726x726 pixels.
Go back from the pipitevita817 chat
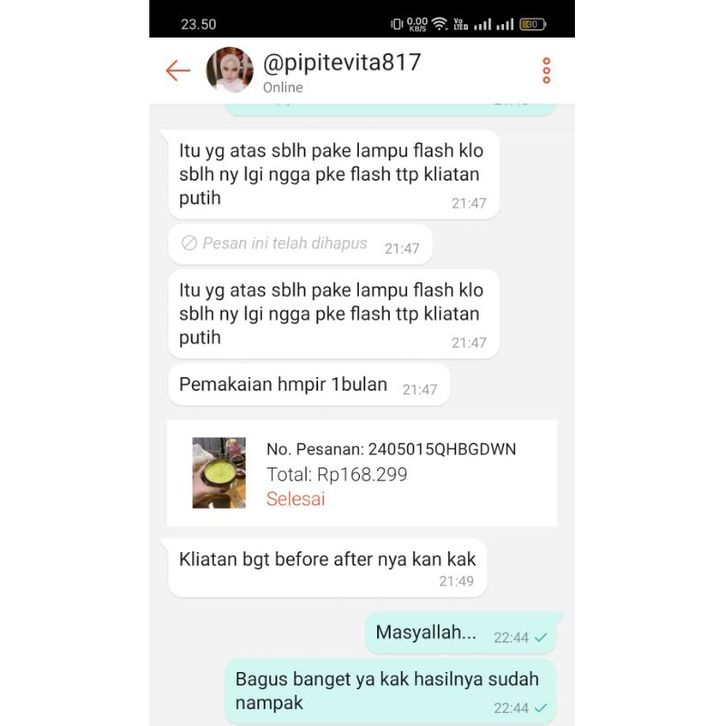pos(178,70)
